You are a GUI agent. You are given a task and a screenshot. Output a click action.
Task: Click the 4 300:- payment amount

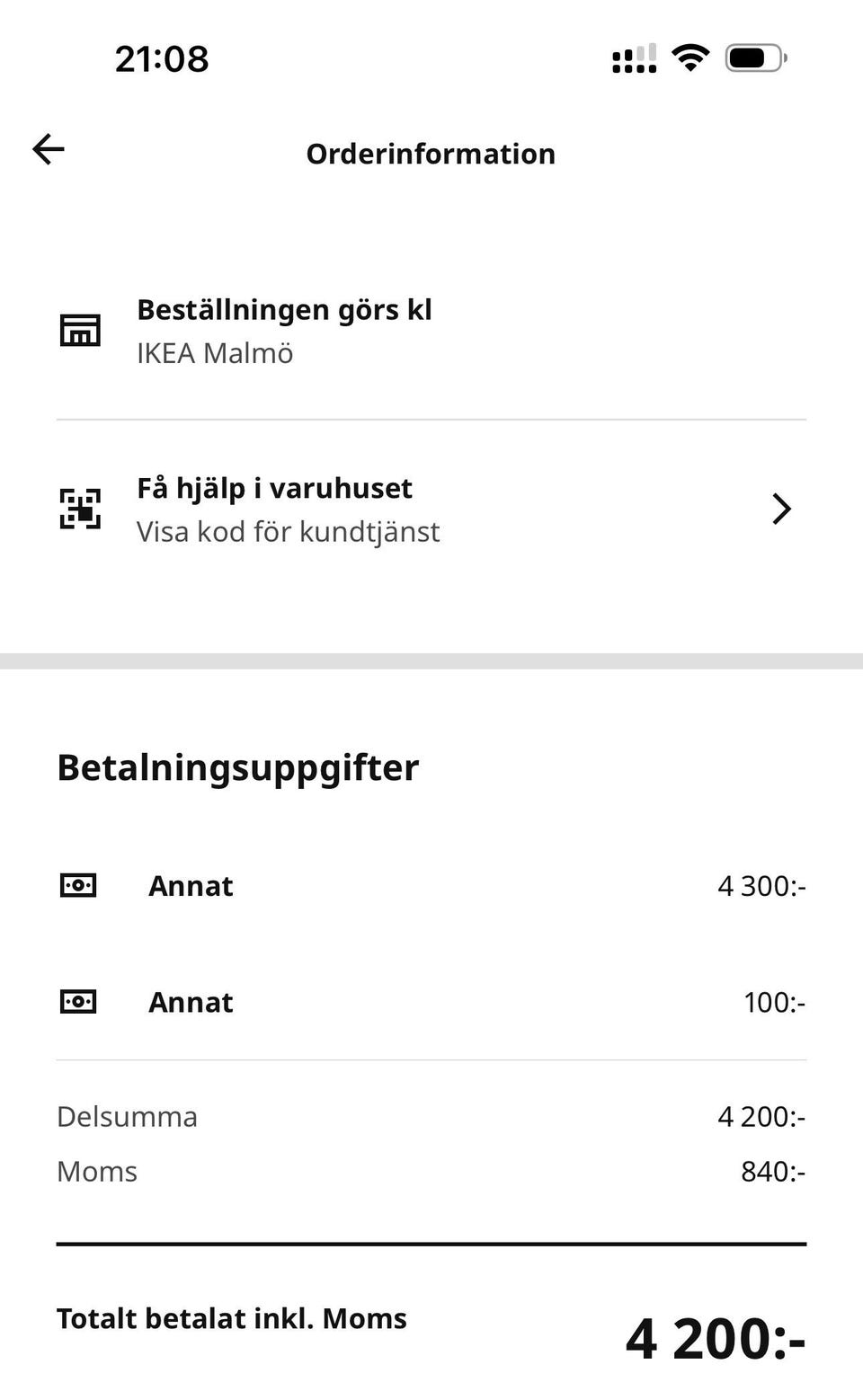pyautogui.click(x=762, y=886)
